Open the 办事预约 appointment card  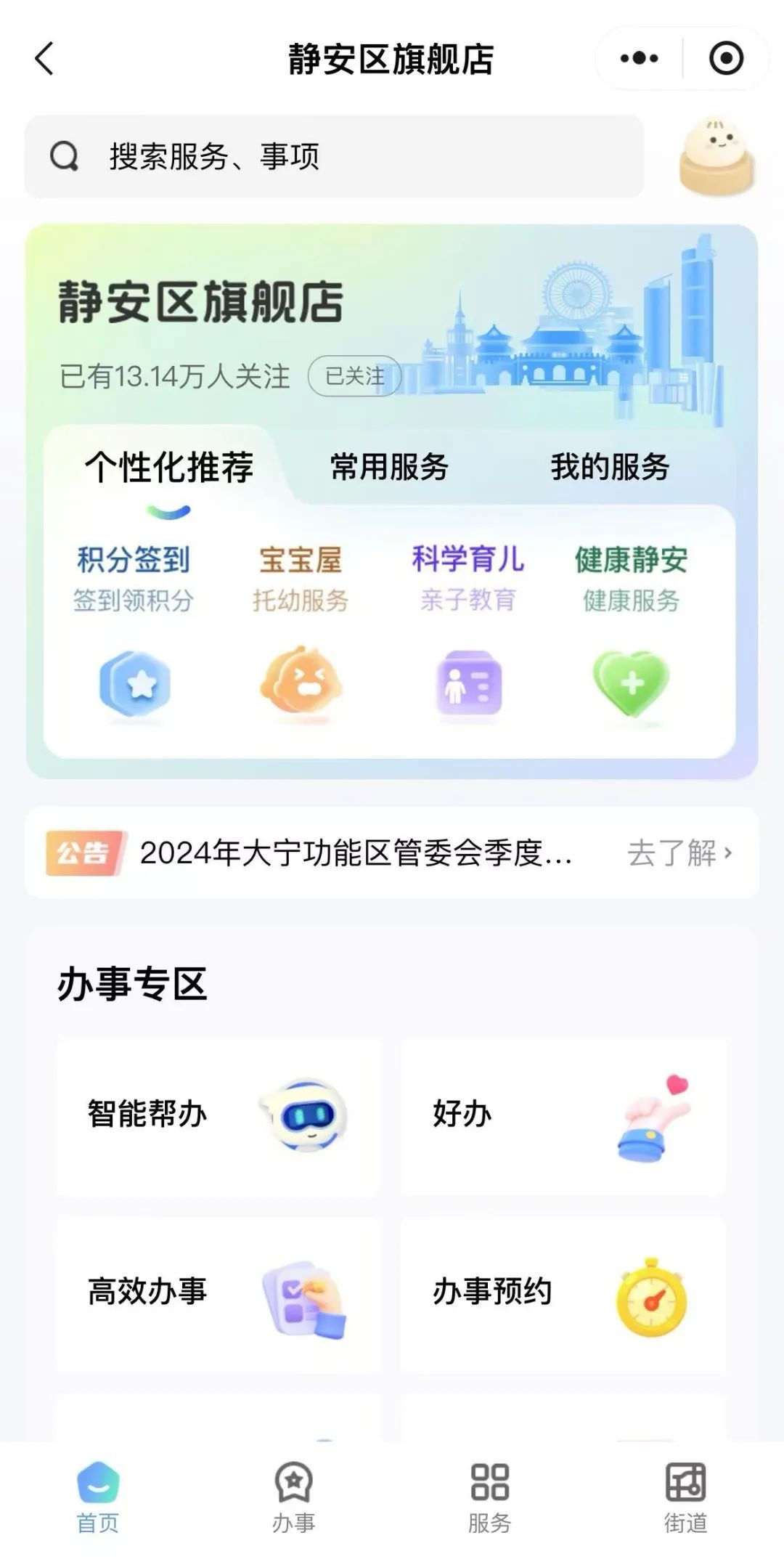click(x=563, y=1294)
